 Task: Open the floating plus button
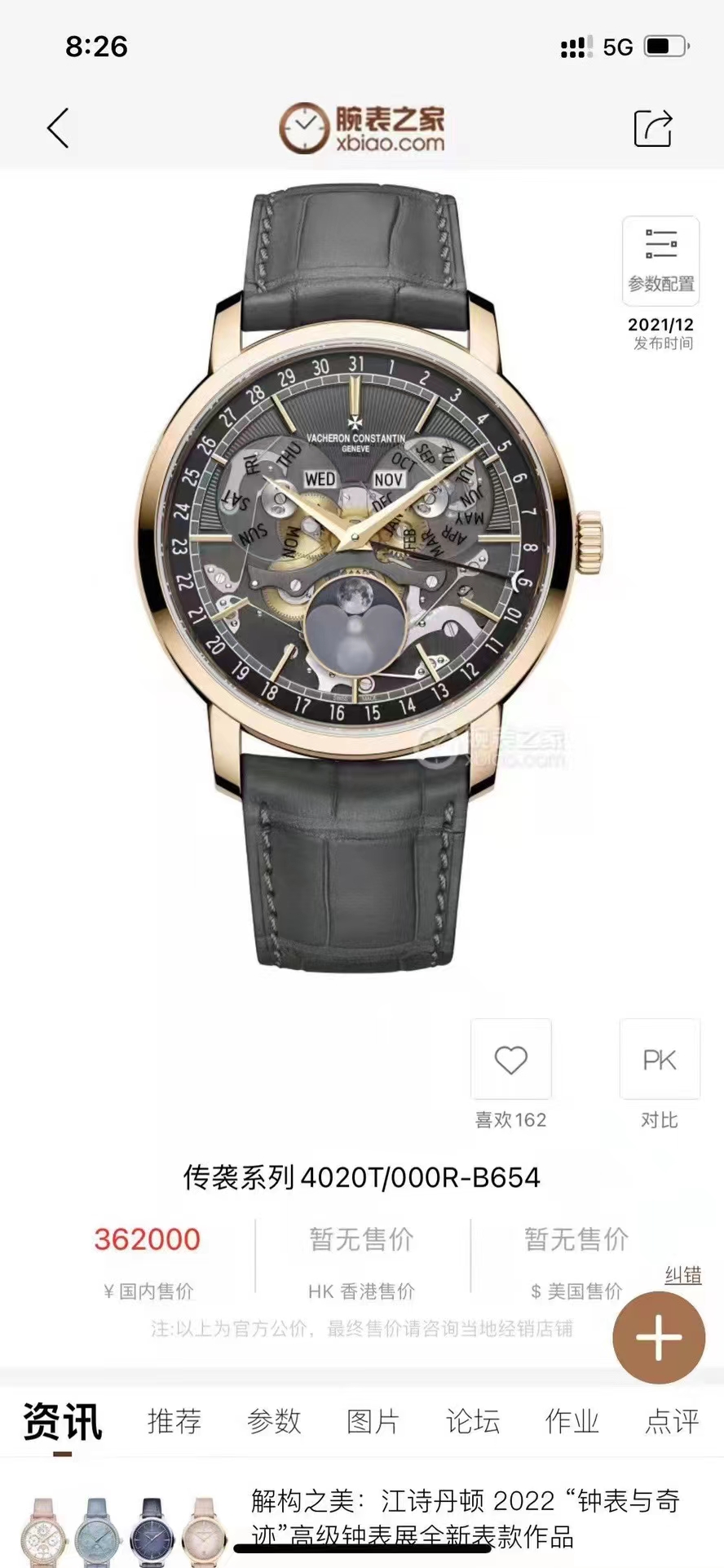tap(659, 1338)
